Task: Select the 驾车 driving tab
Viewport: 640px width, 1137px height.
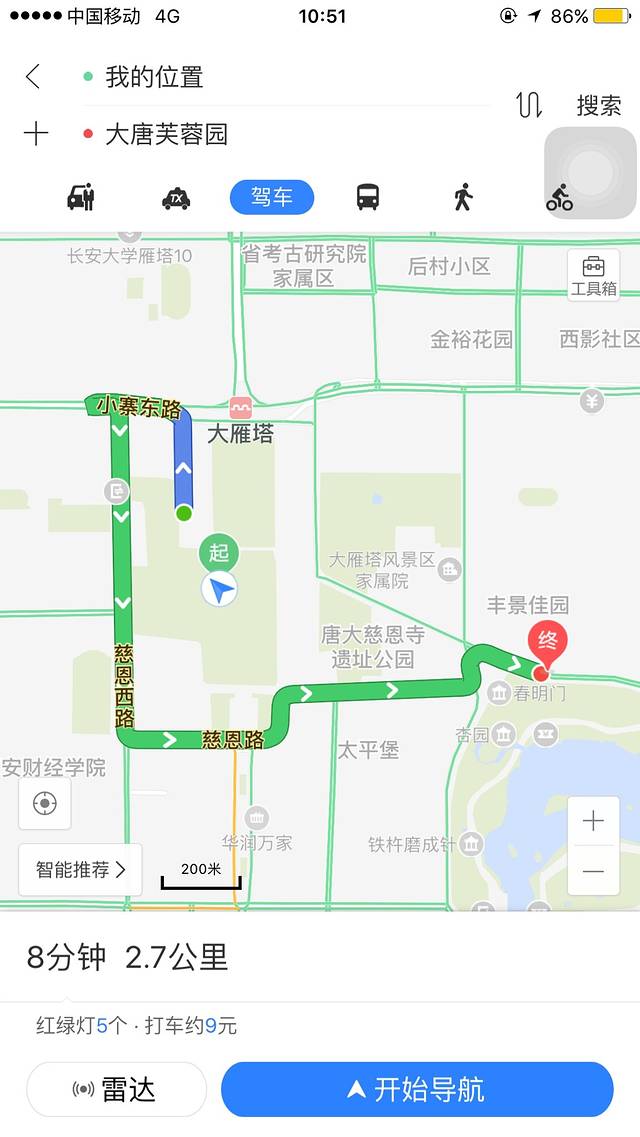Action: [272, 197]
